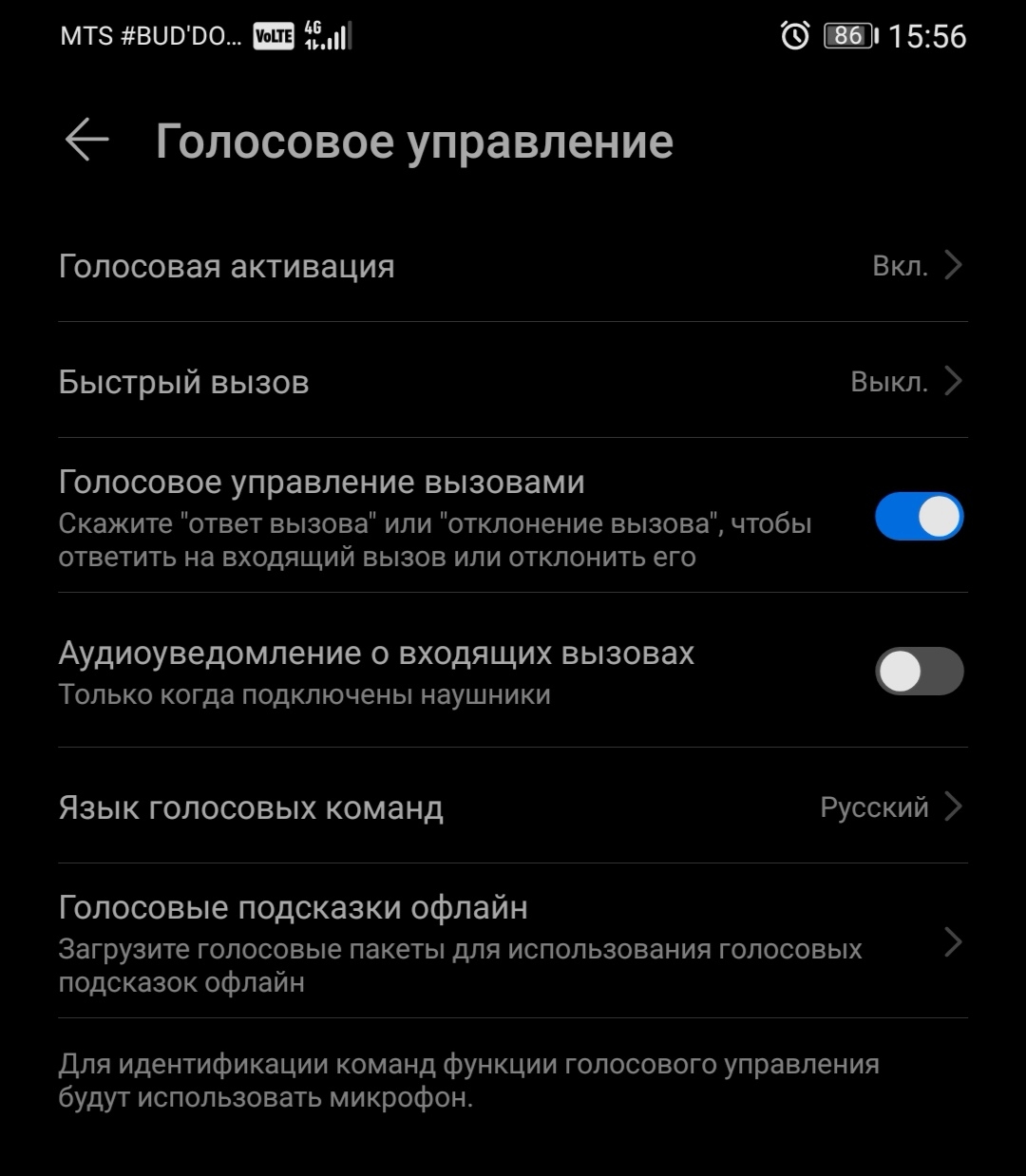Viewport: 1026px width, 1176px height.
Task: Go back from Голосовое управление
Action: (x=86, y=141)
